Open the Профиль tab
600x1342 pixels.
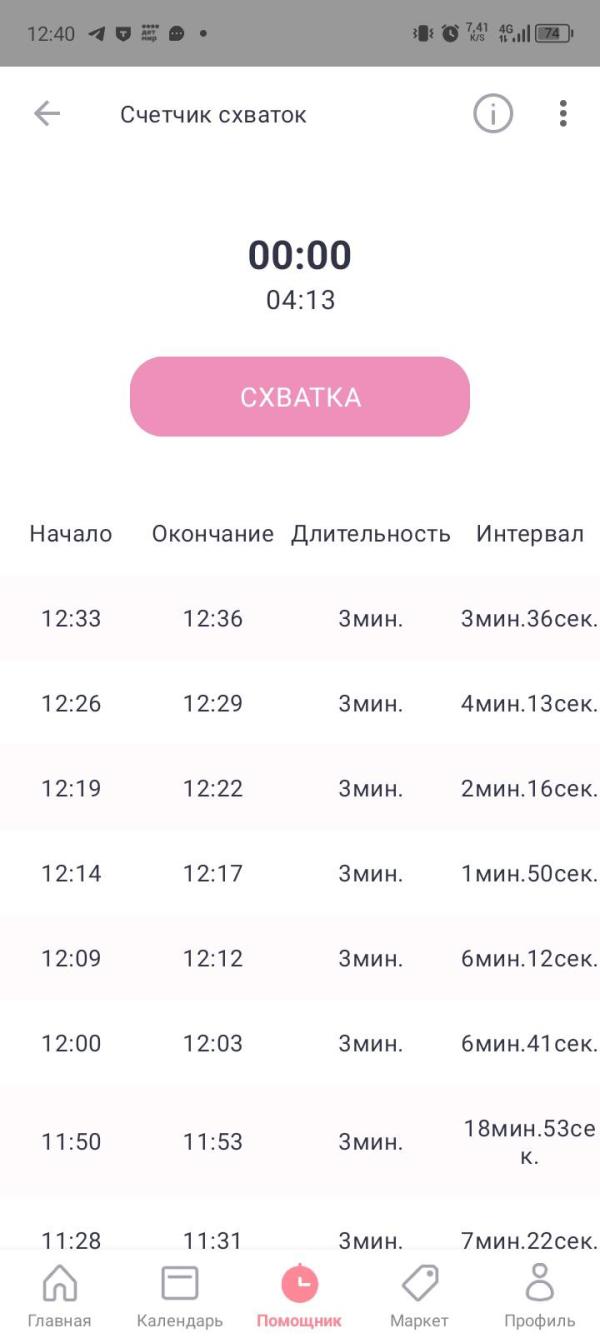tap(540, 1296)
